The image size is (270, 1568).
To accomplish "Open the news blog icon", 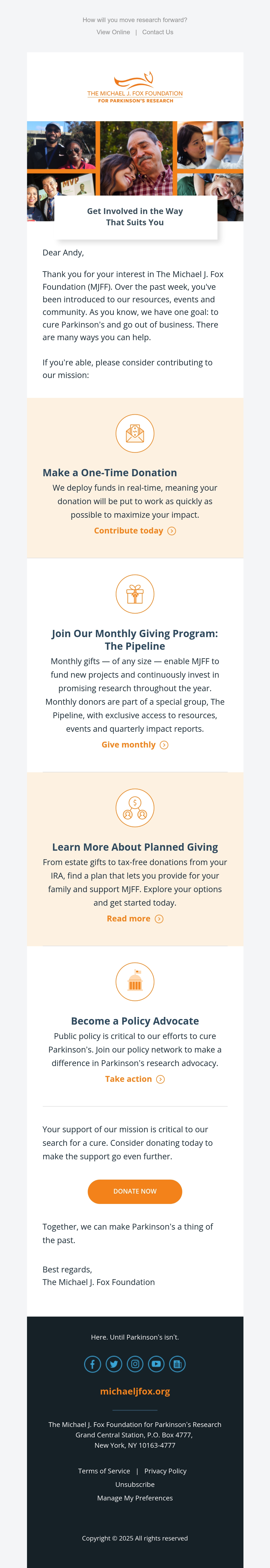I will [178, 1364].
